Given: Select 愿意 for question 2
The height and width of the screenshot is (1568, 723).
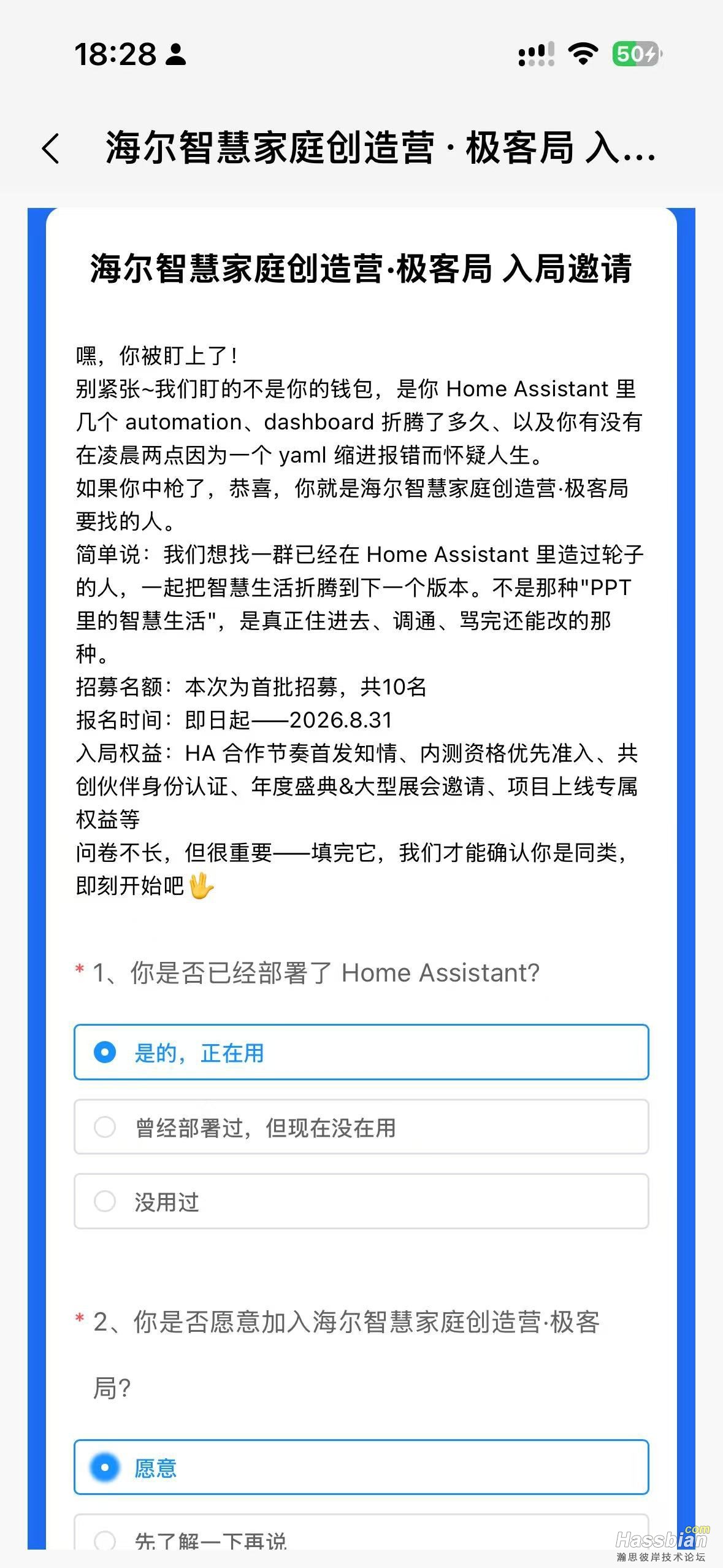Looking at the screenshot, I should (361, 1467).
